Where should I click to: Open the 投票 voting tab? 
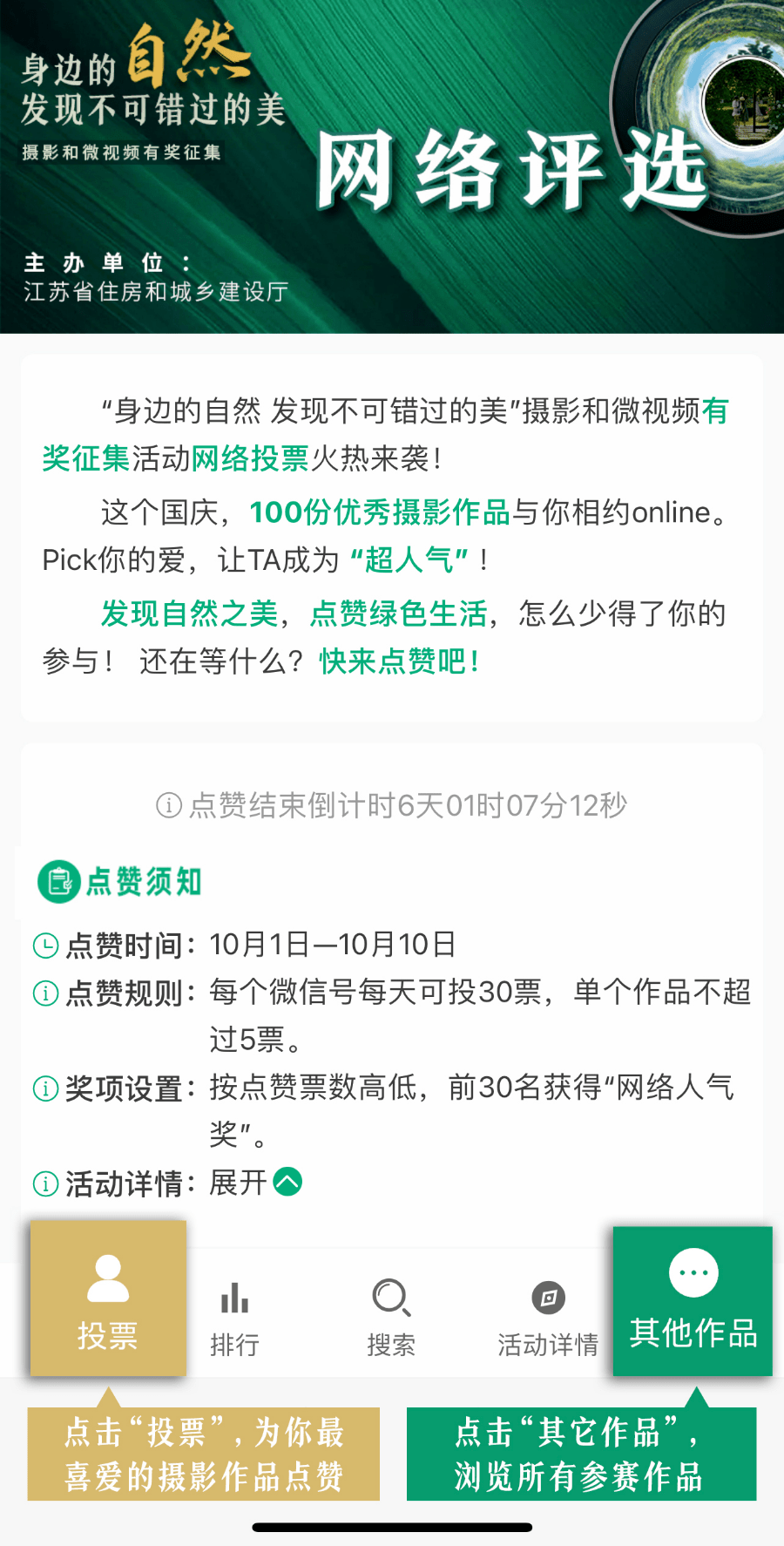click(108, 1299)
